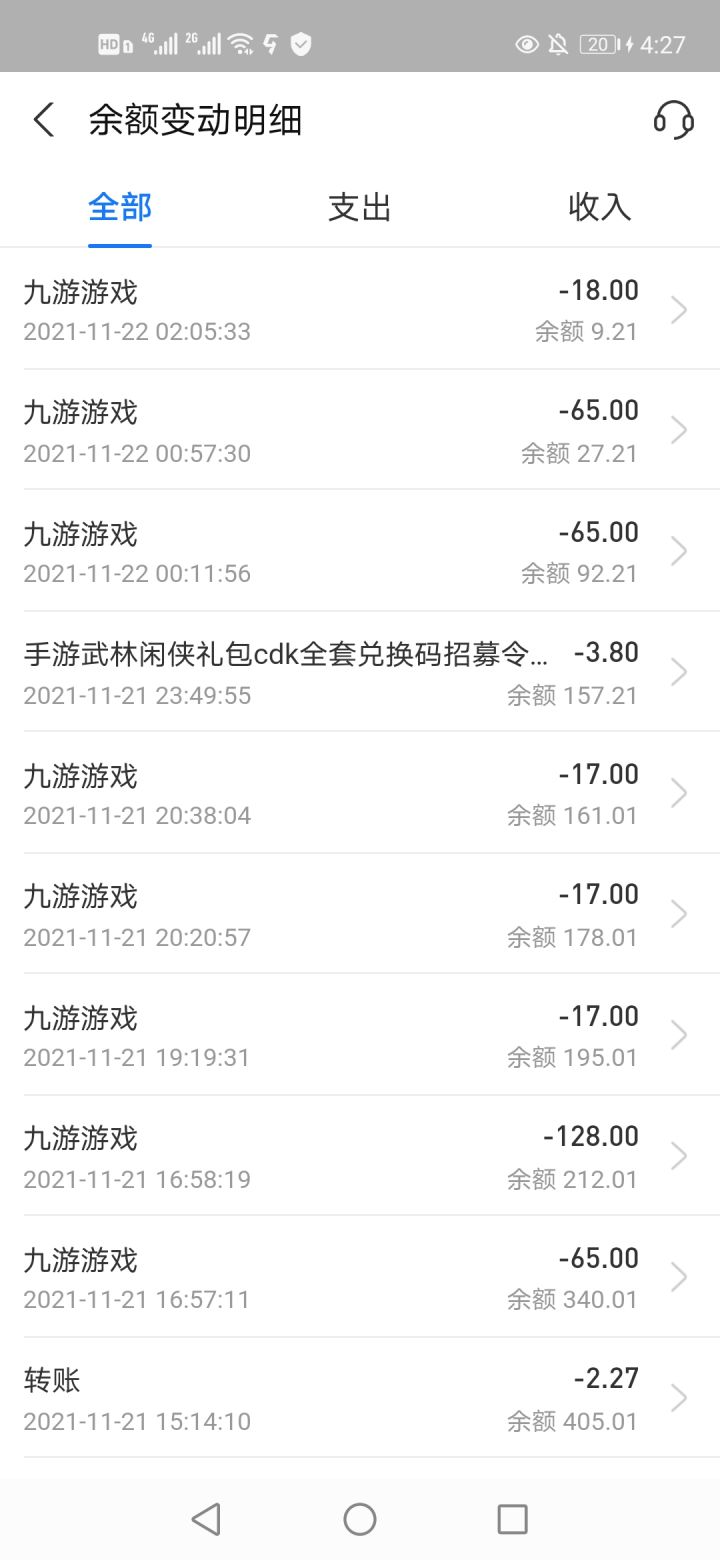
Task: Switch to the 支出 tab
Action: point(359,207)
